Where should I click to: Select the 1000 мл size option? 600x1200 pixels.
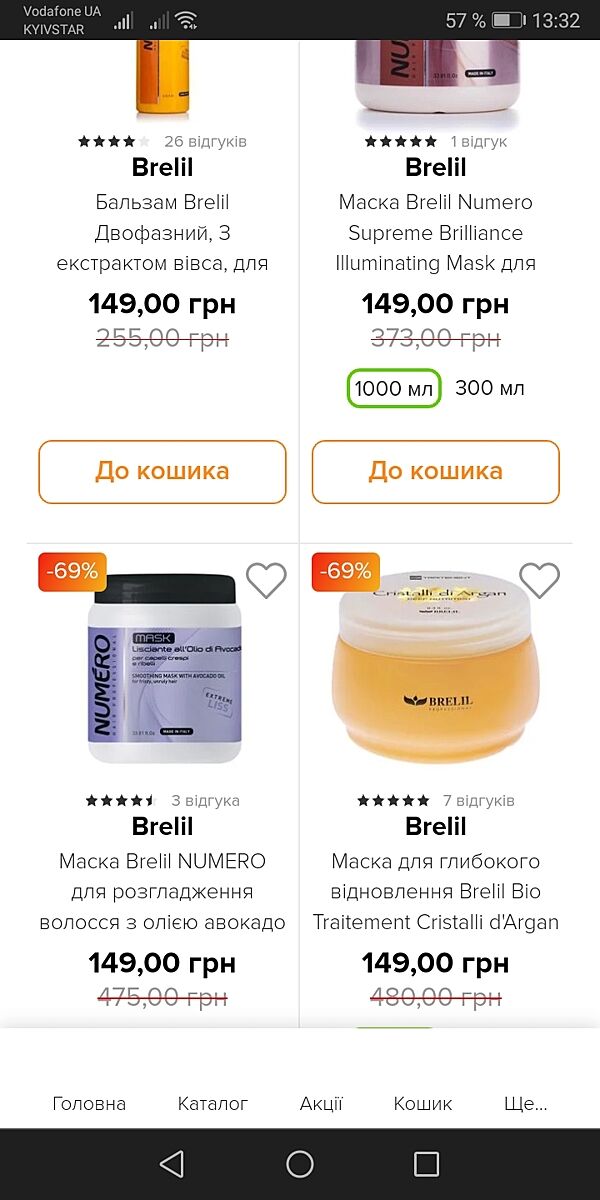(x=393, y=388)
